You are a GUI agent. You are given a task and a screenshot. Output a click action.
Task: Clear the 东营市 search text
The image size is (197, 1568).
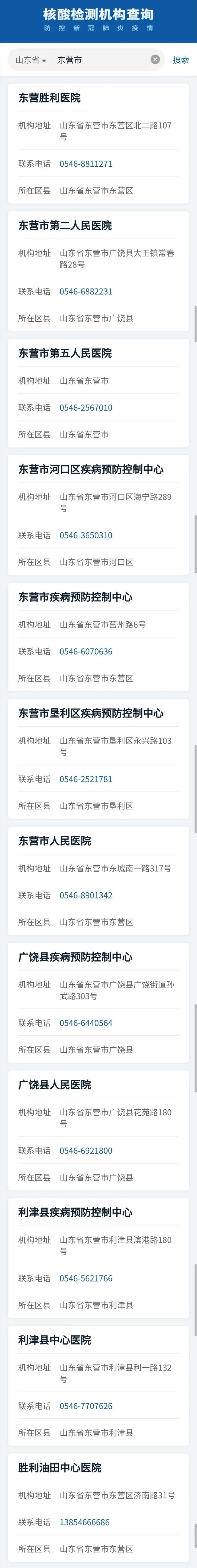(x=155, y=60)
